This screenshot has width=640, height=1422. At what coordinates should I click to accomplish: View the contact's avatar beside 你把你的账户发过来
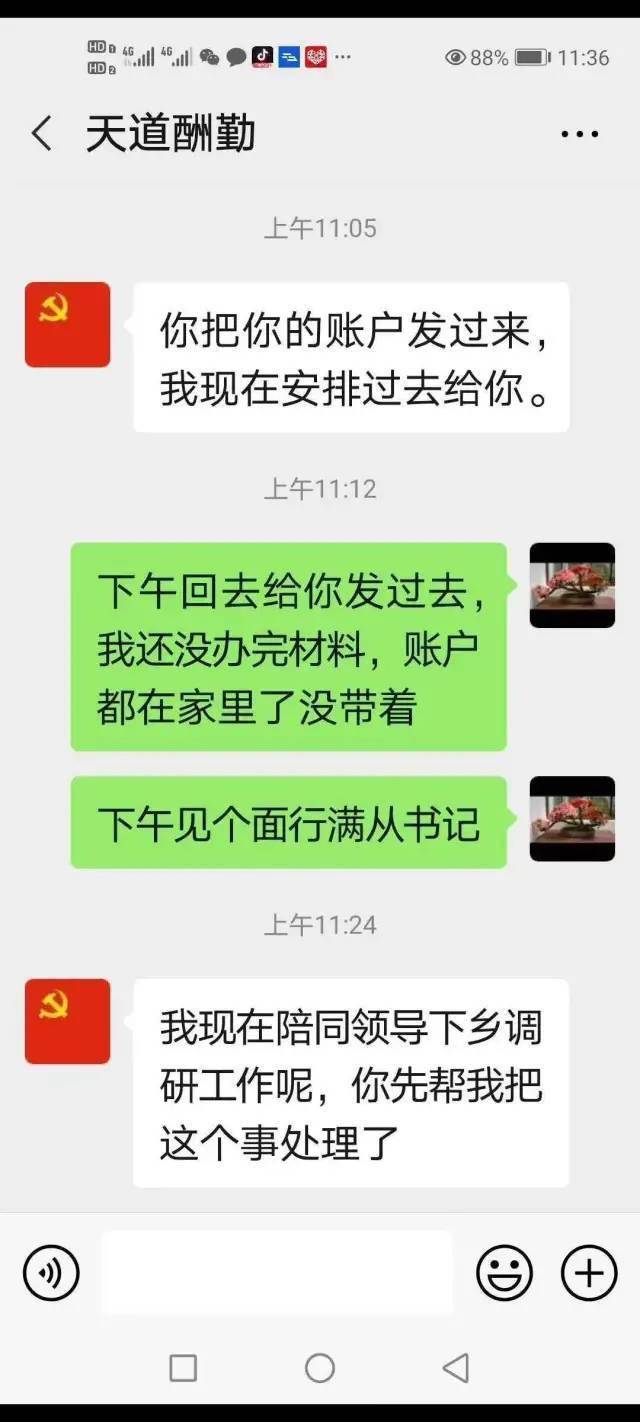(x=68, y=324)
